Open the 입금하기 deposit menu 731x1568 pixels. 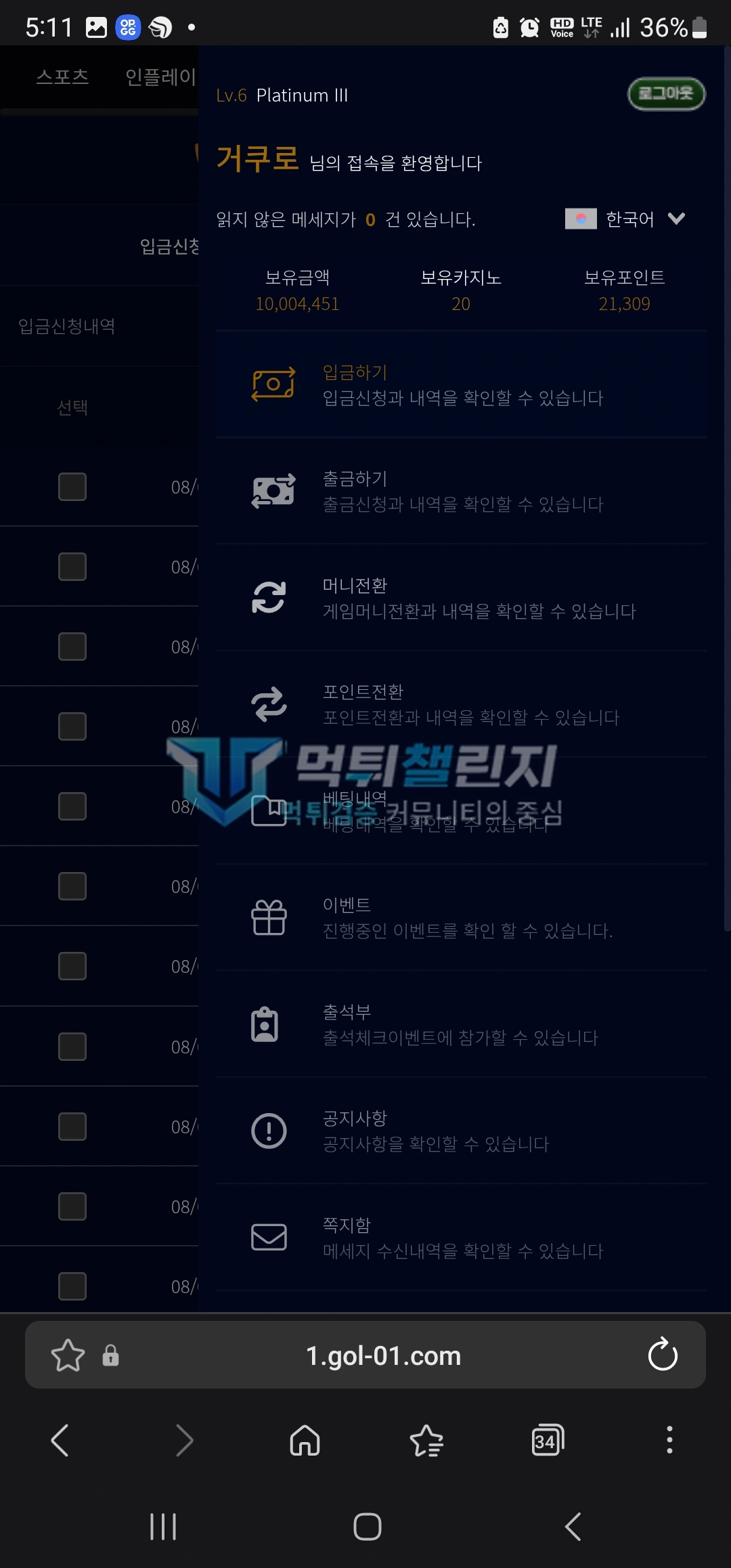point(461,385)
